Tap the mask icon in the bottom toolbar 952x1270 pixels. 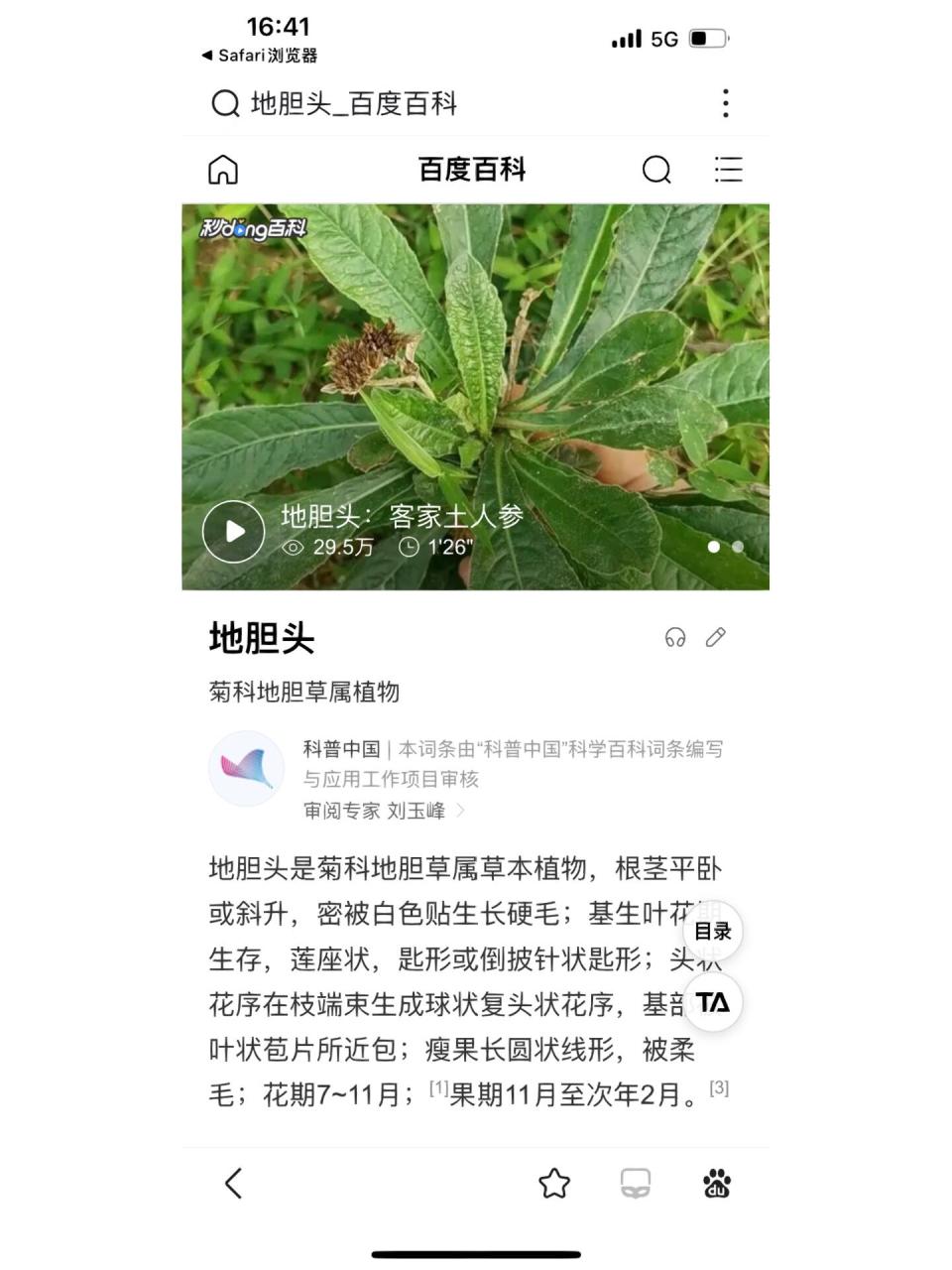tap(636, 1183)
